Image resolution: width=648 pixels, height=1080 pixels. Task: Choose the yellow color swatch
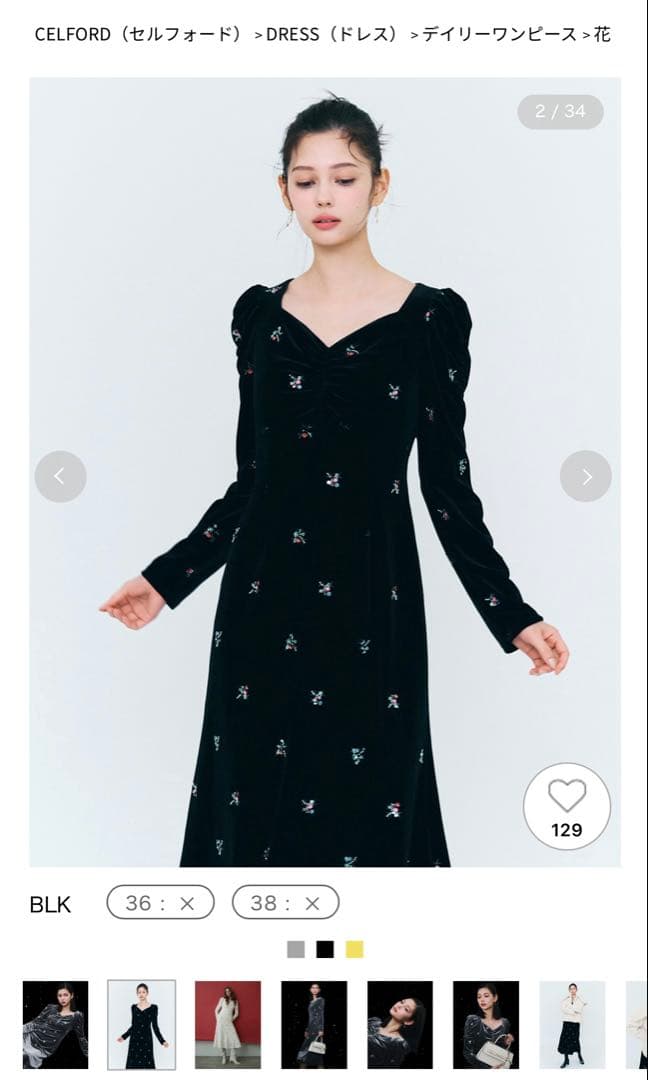point(355,949)
